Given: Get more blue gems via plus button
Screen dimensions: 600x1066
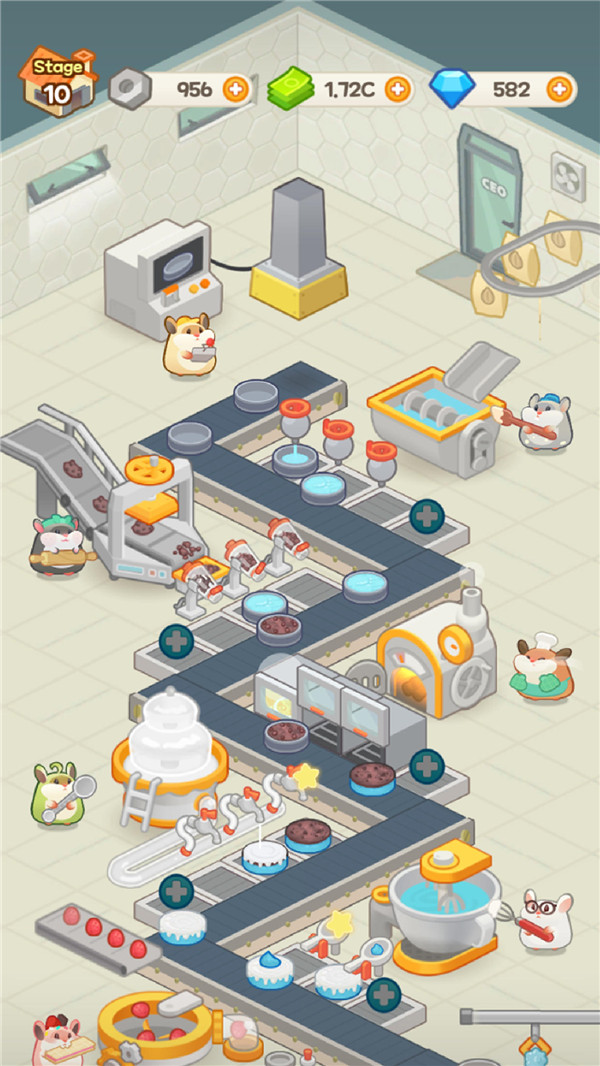Looking at the screenshot, I should (x=559, y=89).
